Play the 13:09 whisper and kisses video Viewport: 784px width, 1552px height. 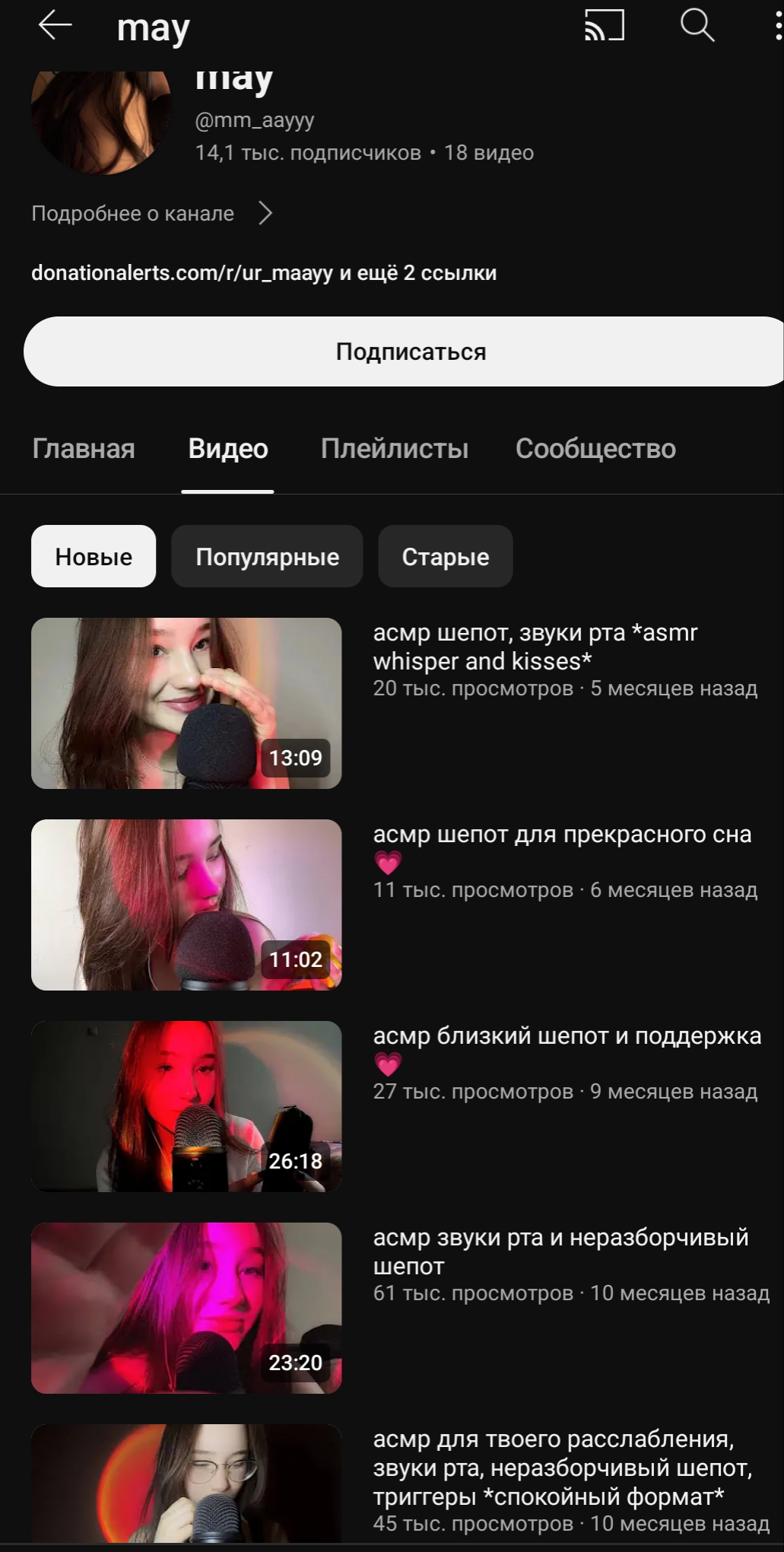click(186, 703)
